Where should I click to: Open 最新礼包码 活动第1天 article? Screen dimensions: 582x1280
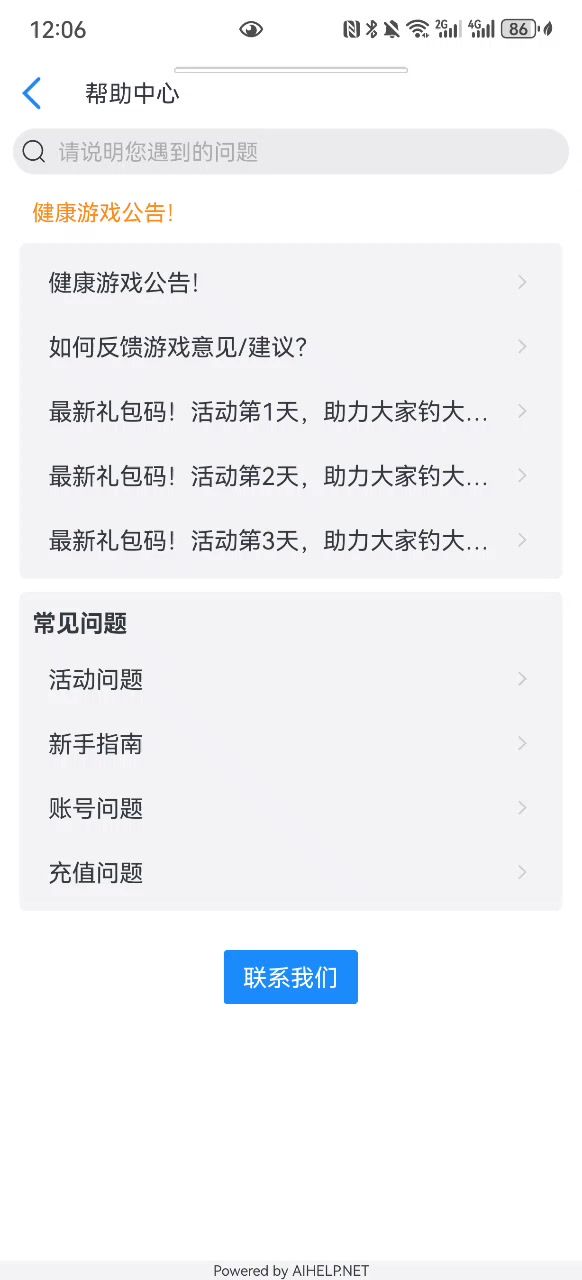pyautogui.click(x=291, y=411)
